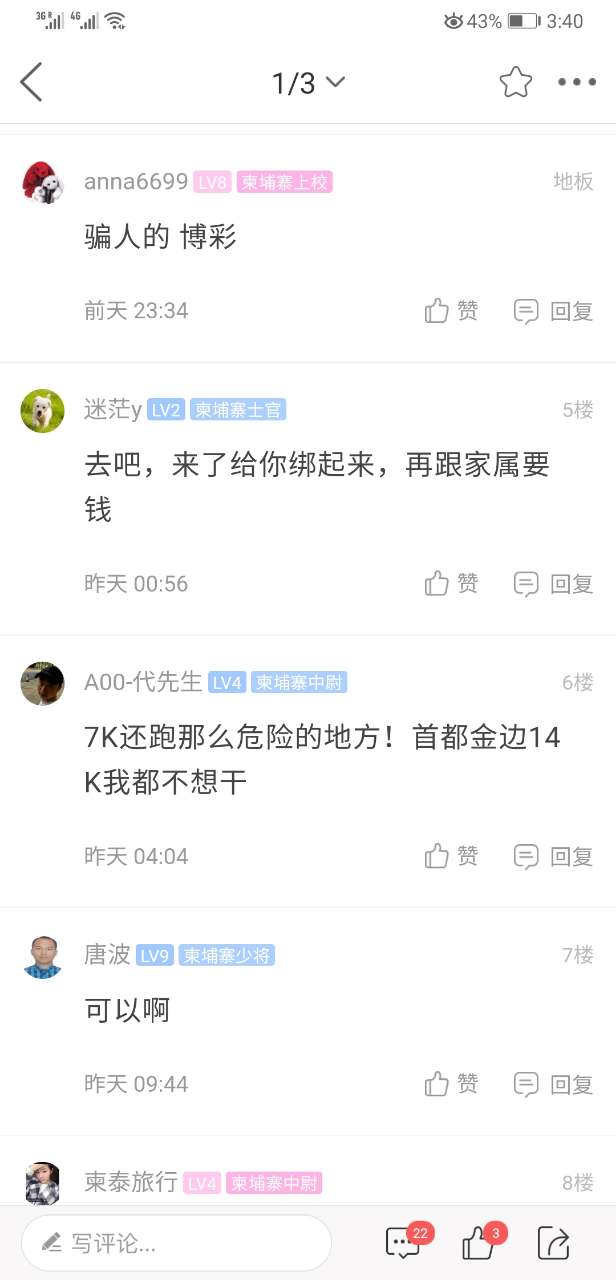This screenshot has width=616, height=1280.
Task: Open the comments icon with badge 22
Action: click(404, 1243)
